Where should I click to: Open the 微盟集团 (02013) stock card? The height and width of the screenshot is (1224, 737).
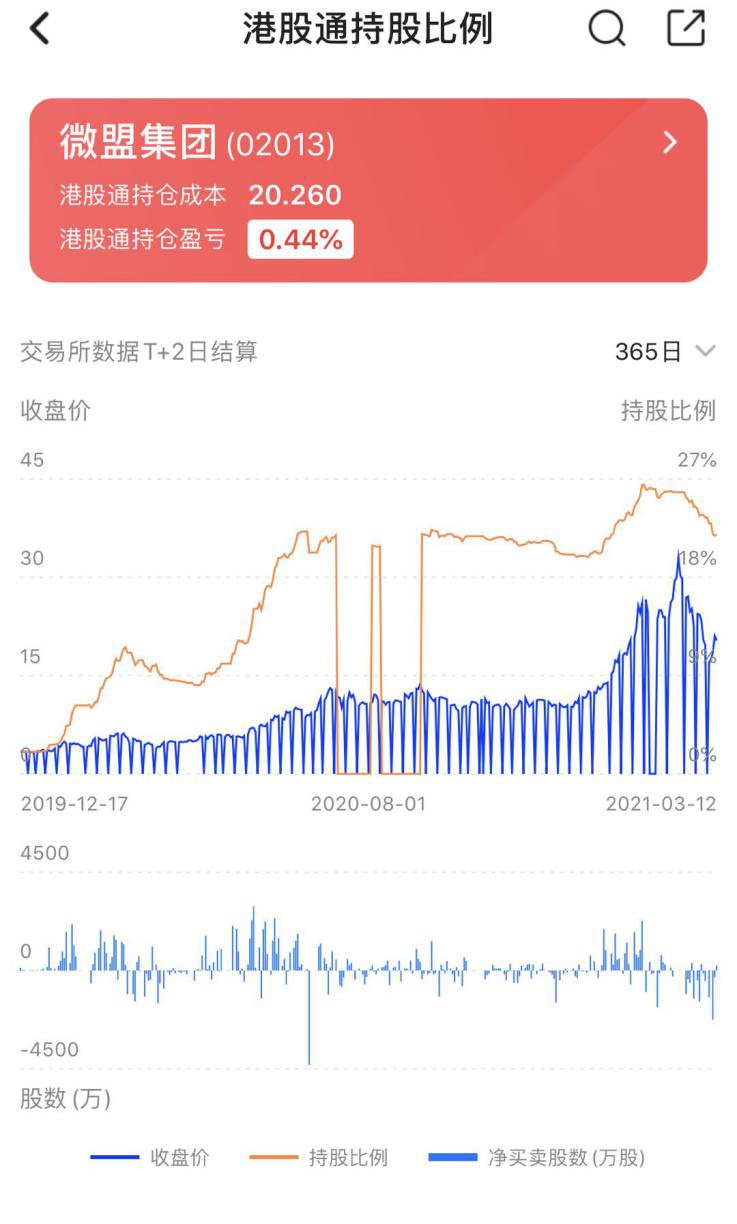(368, 190)
